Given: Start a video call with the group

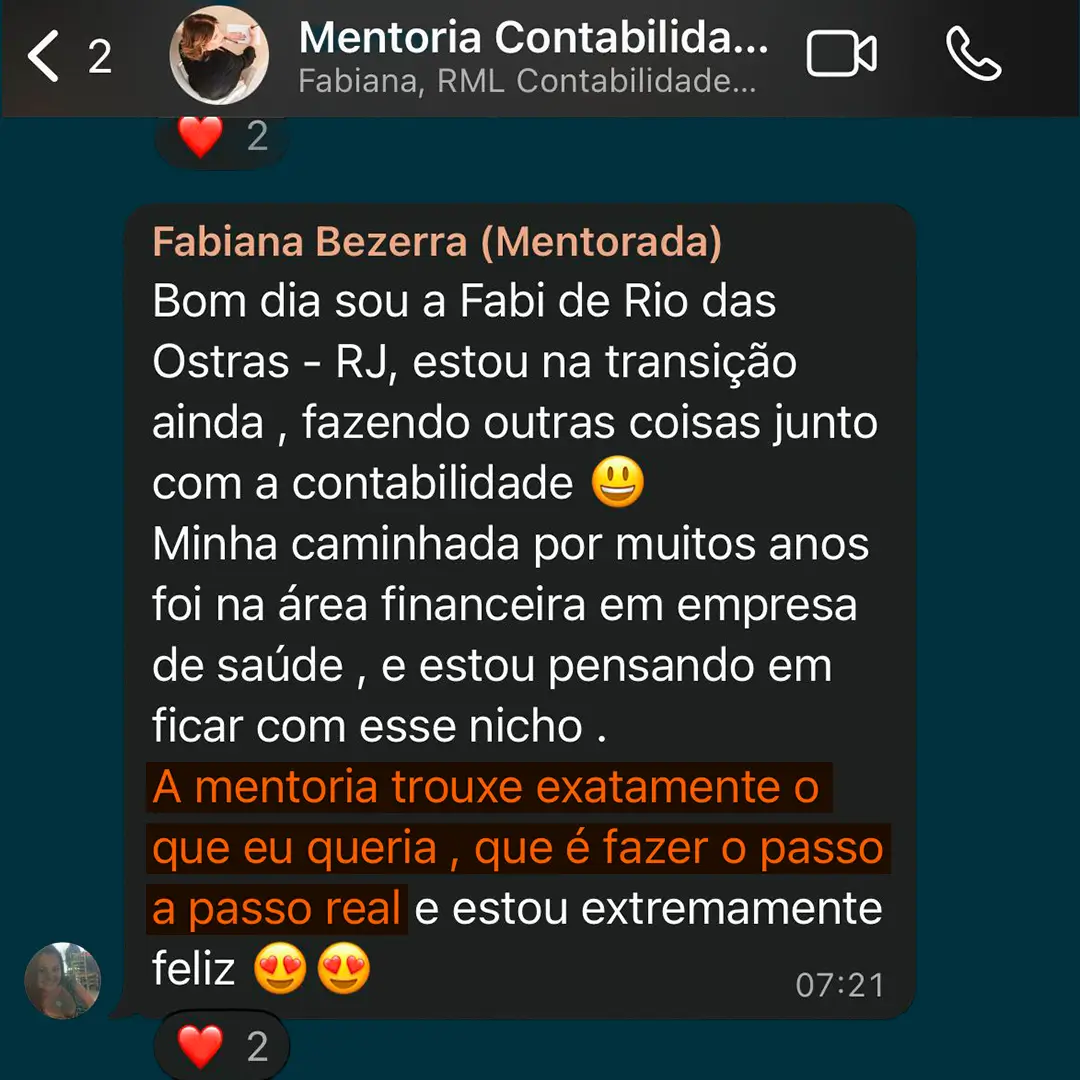Looking at the screenshot, I should [x=841, y=56].
